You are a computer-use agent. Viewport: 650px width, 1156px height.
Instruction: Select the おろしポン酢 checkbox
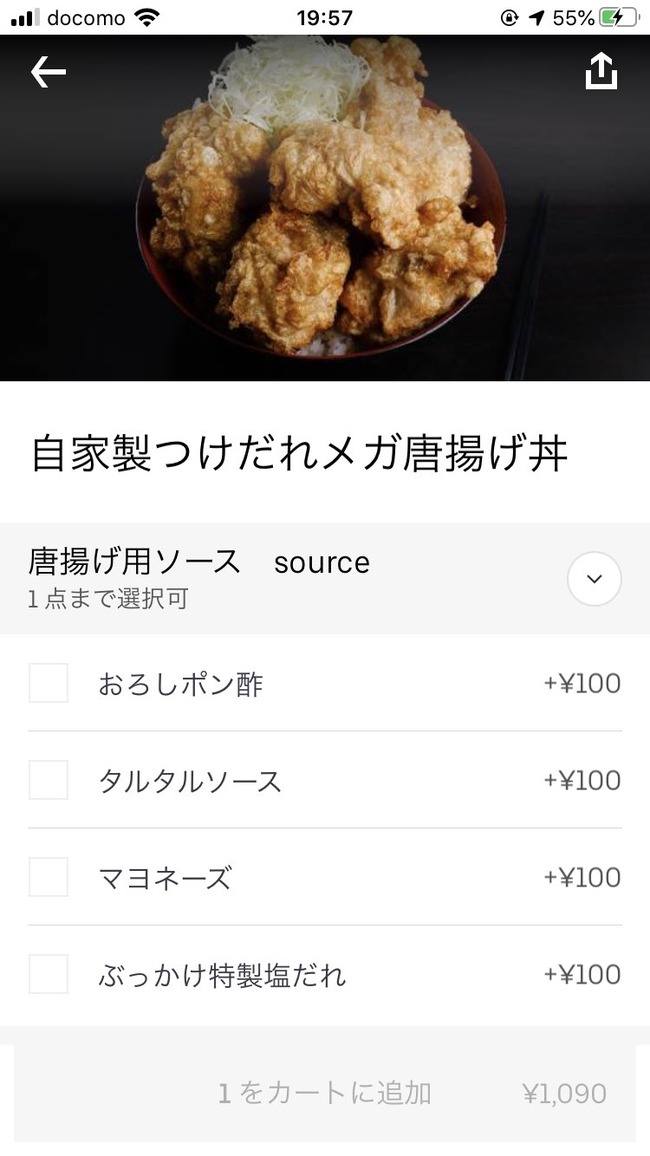coord(49,683)
